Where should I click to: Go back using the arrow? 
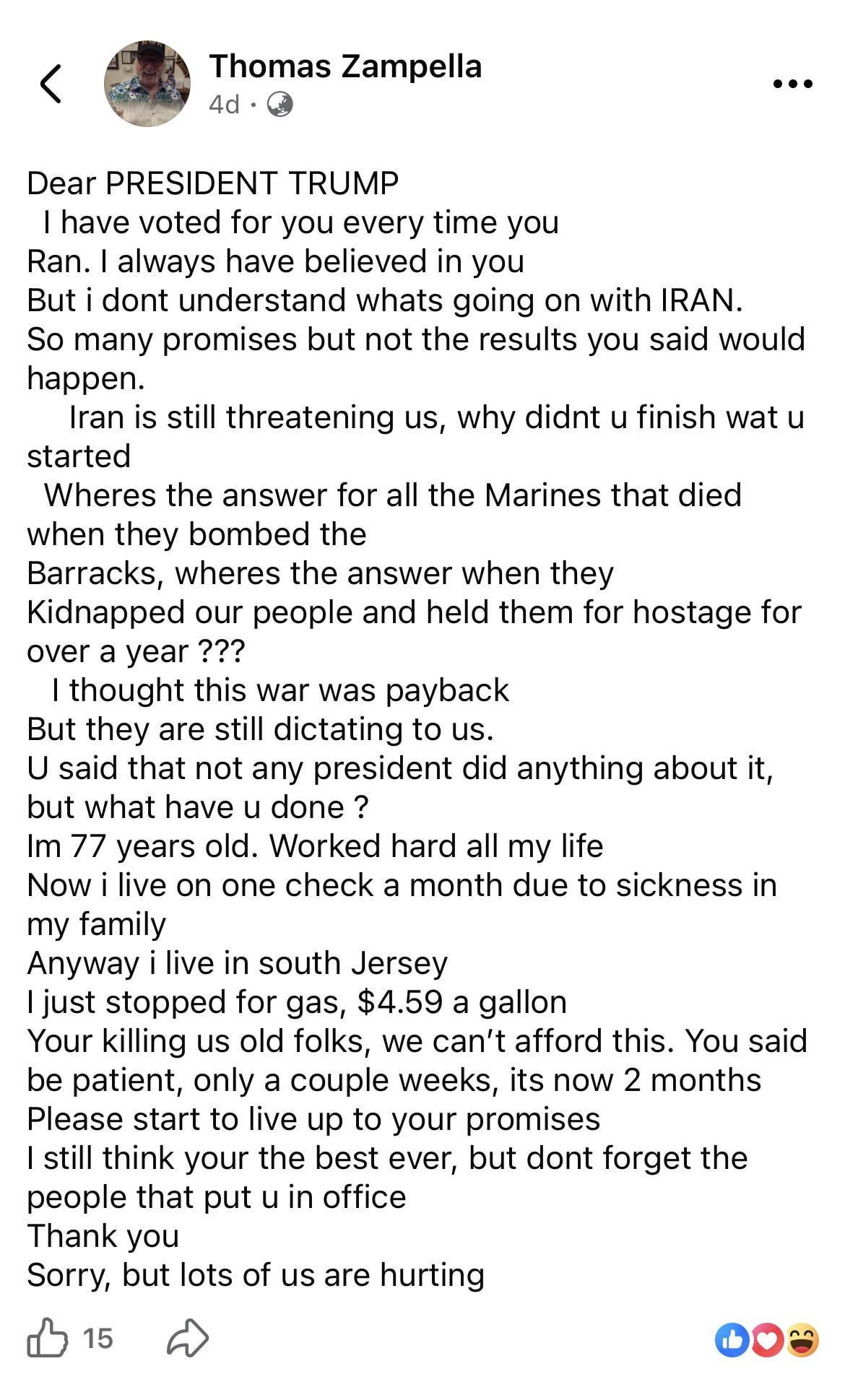[x=51, y=84]
